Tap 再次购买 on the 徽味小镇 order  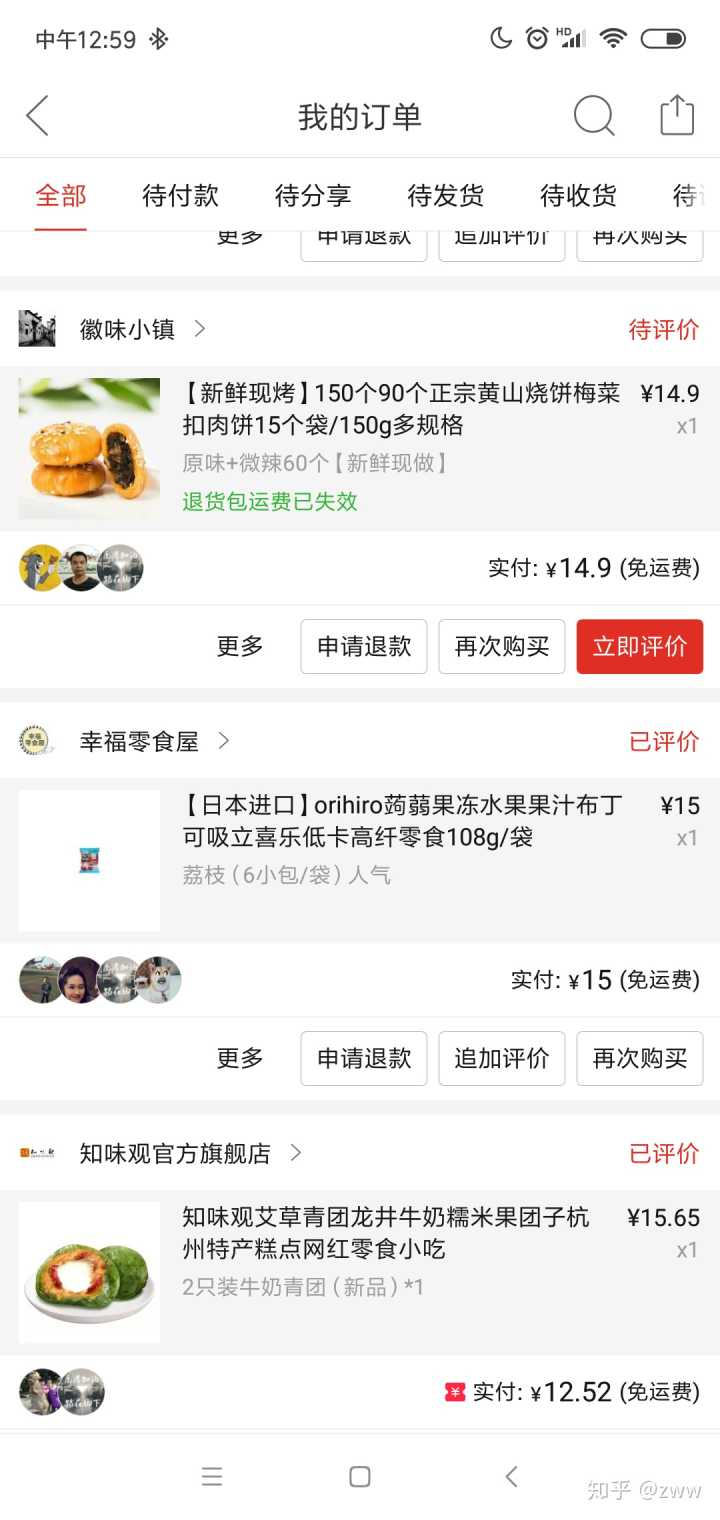pos(502,647)
